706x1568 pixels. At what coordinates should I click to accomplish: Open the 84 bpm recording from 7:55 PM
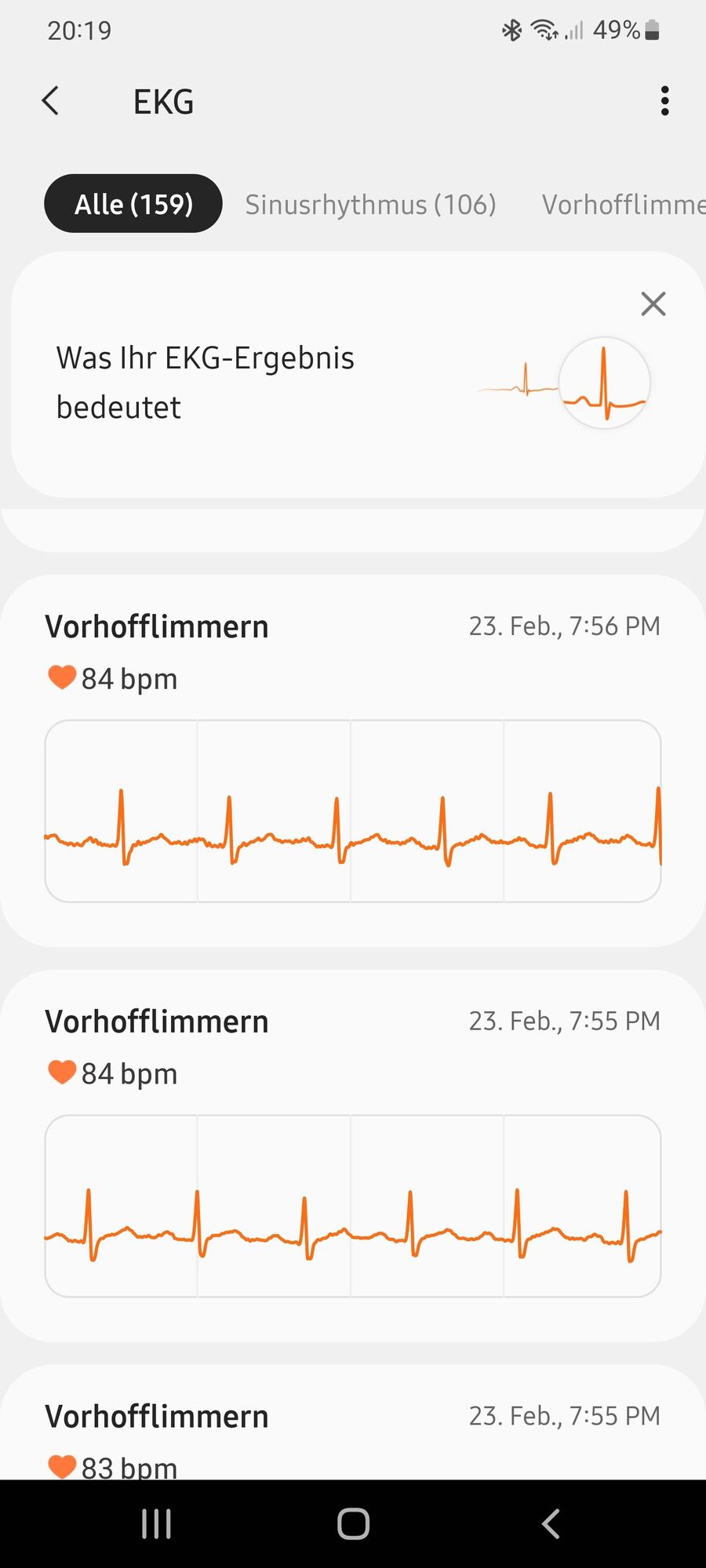point(353,1156)
